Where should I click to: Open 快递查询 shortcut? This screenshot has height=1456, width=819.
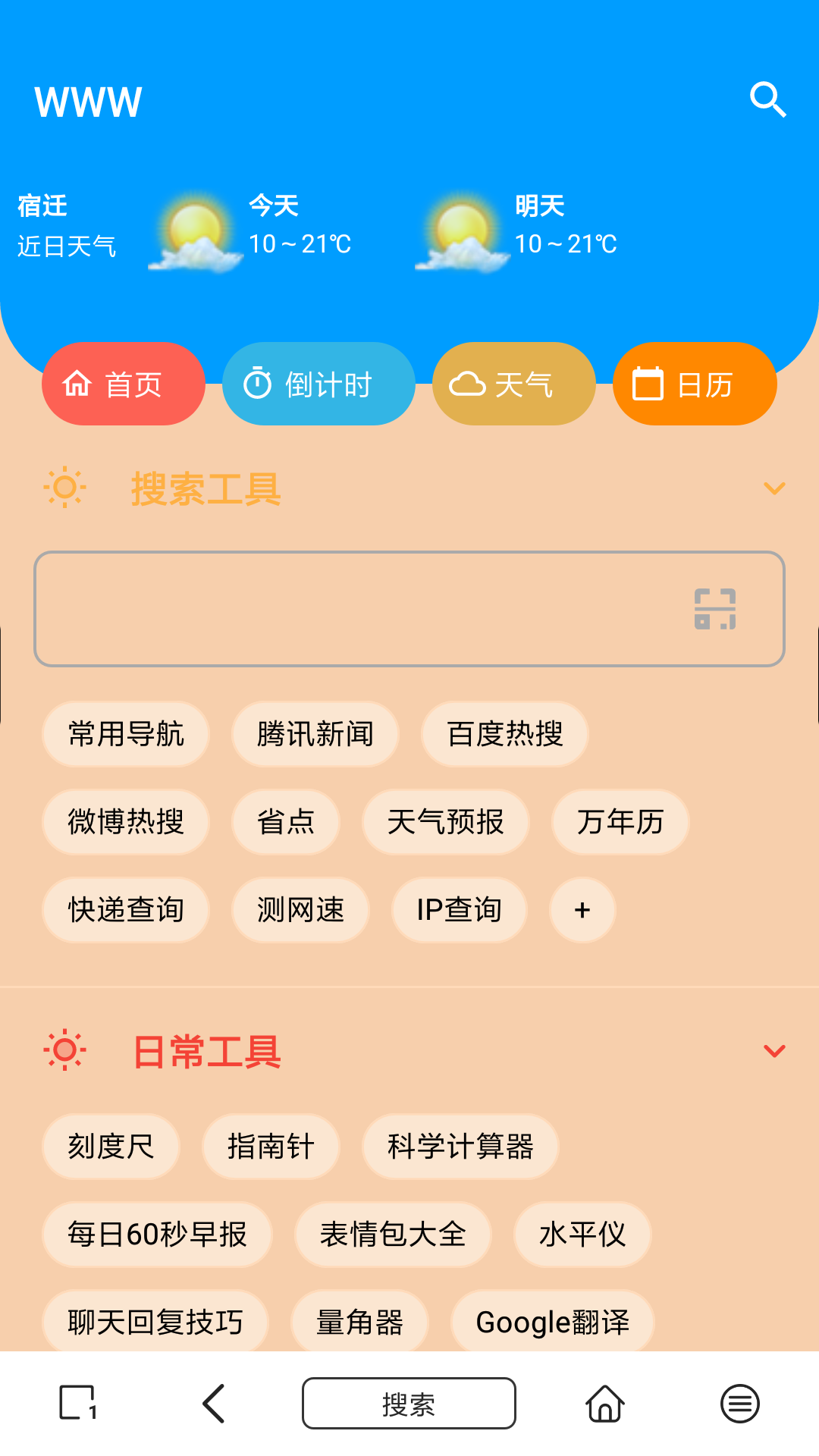[126, 910]
